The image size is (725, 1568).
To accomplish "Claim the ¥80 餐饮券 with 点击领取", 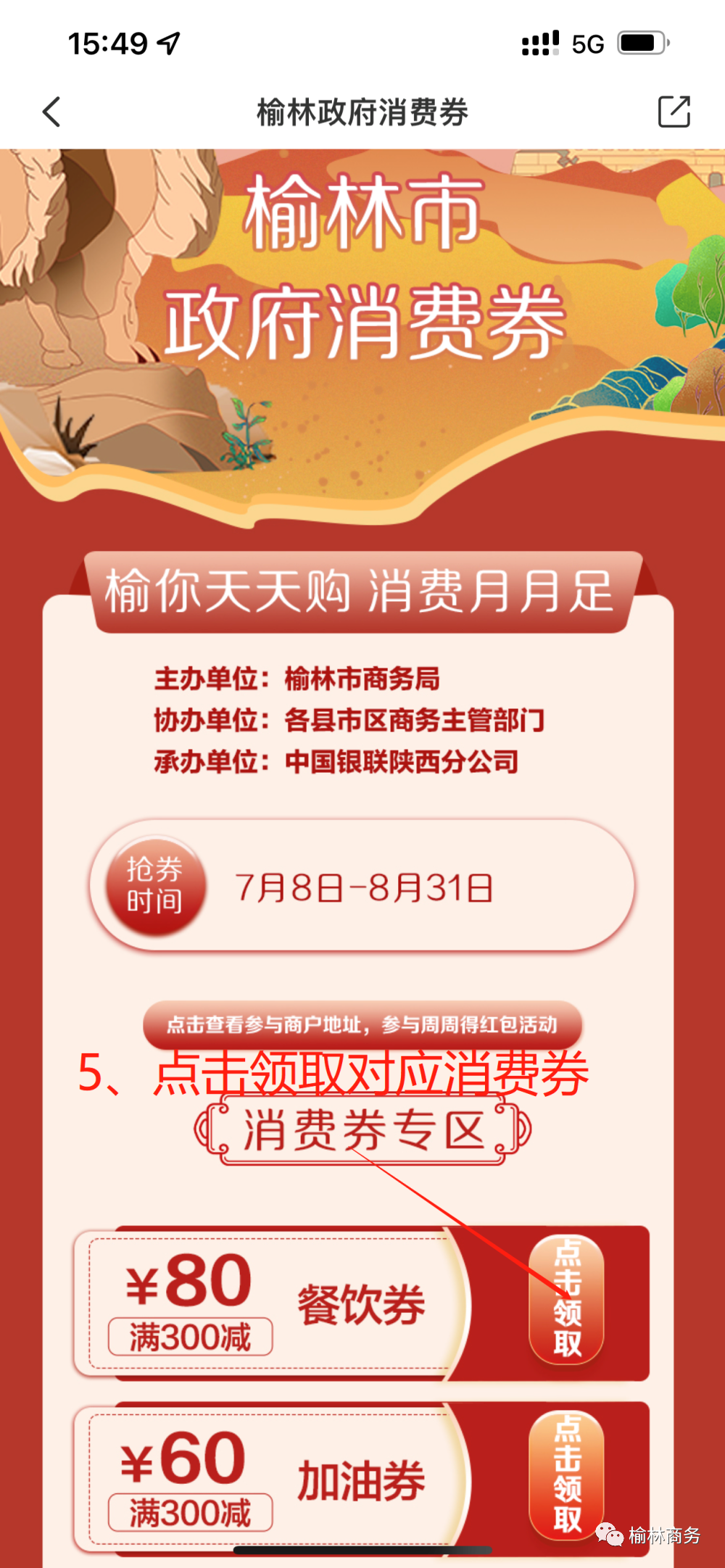I will [x=566, y=1299].
